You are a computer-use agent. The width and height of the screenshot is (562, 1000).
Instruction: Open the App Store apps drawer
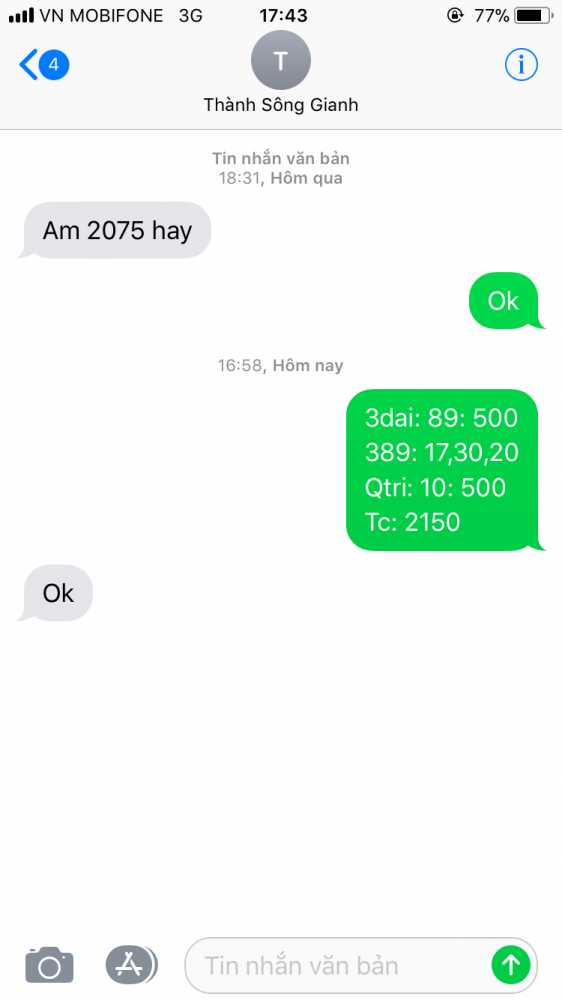click(131, 965)
